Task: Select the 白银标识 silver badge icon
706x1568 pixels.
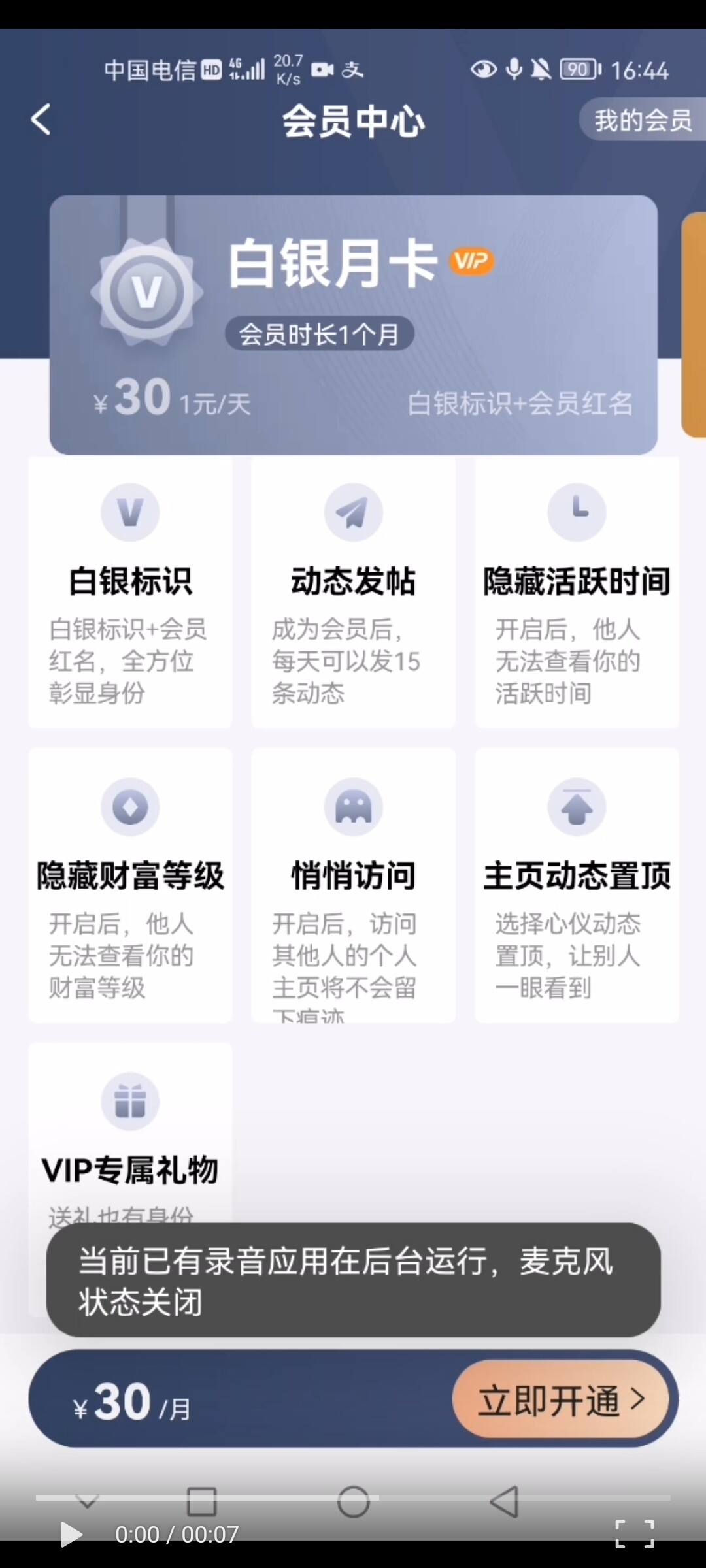Action: (x=130, y=512)
